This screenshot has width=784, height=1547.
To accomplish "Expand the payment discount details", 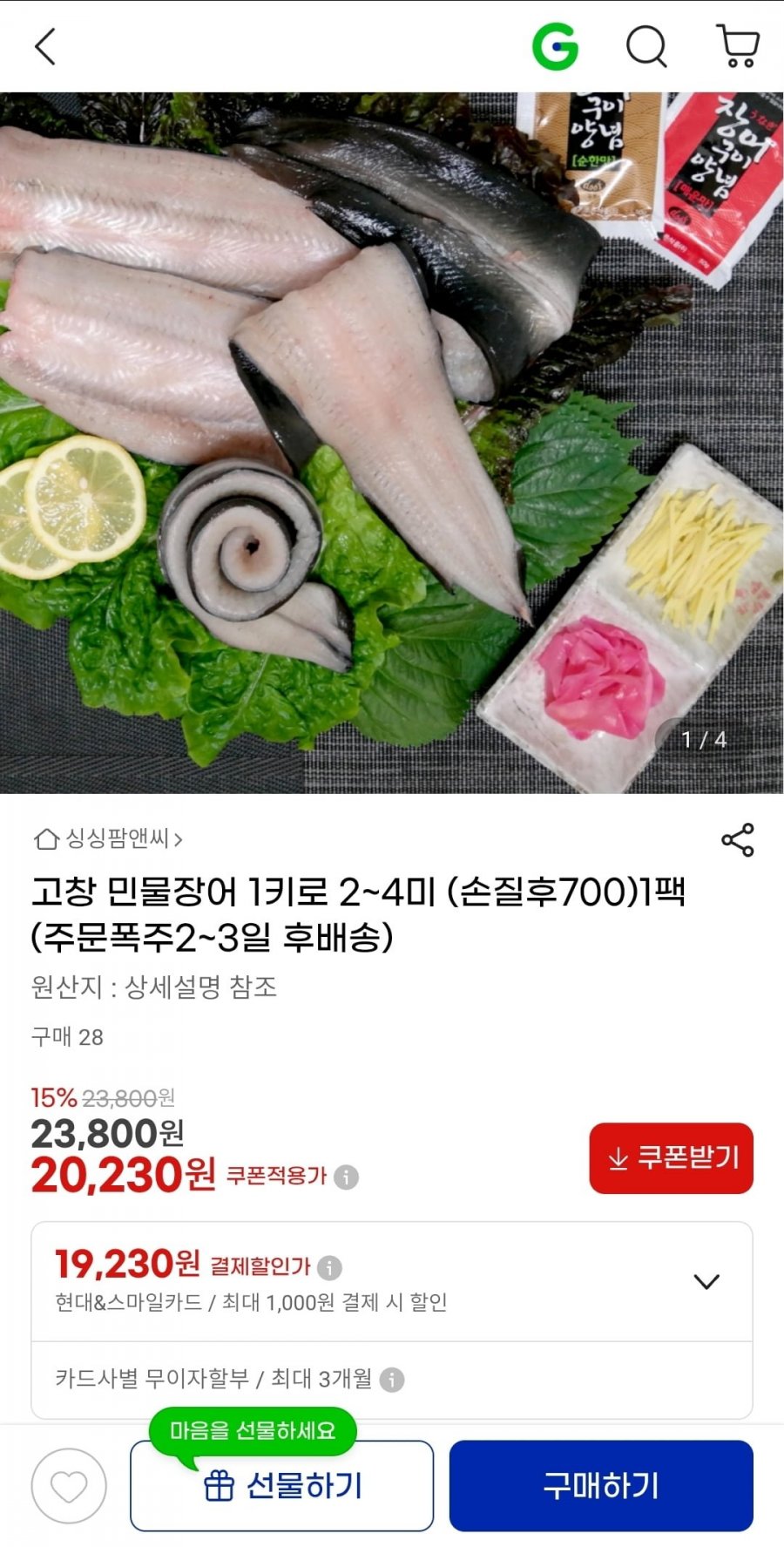I will pyautogui.click(x=706, y=1281).
